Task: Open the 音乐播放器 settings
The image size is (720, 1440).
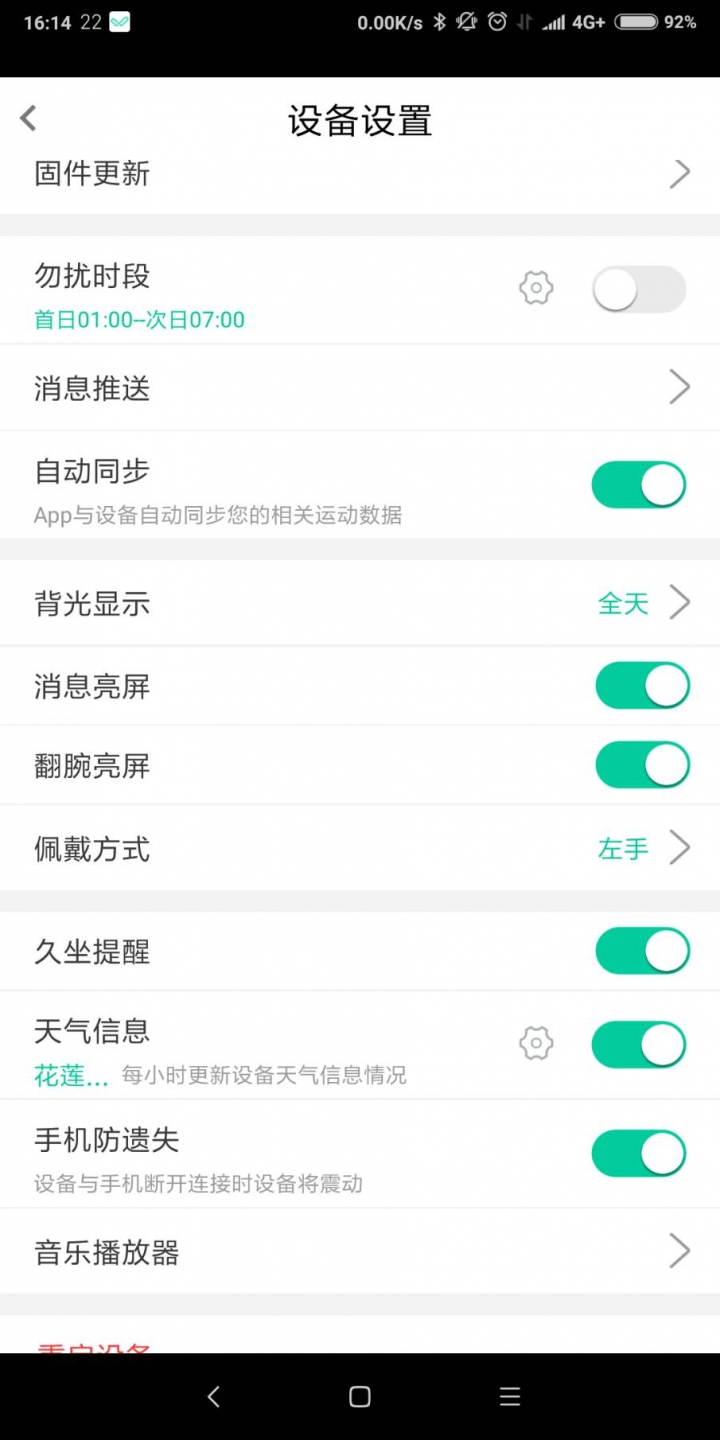Action: tap(360, 1251)
